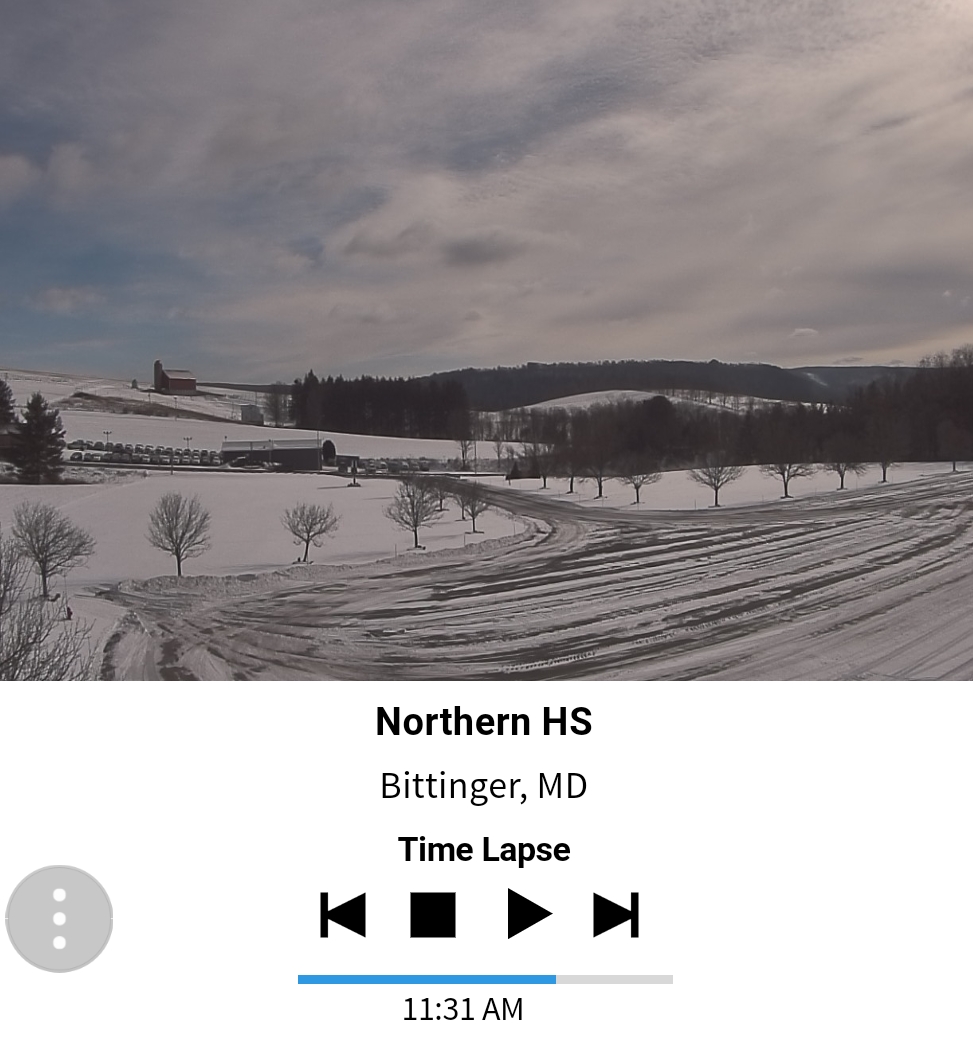Skip to first time lapse frame
Viewport: 973px width, 1042px height.
coord(343,915)
